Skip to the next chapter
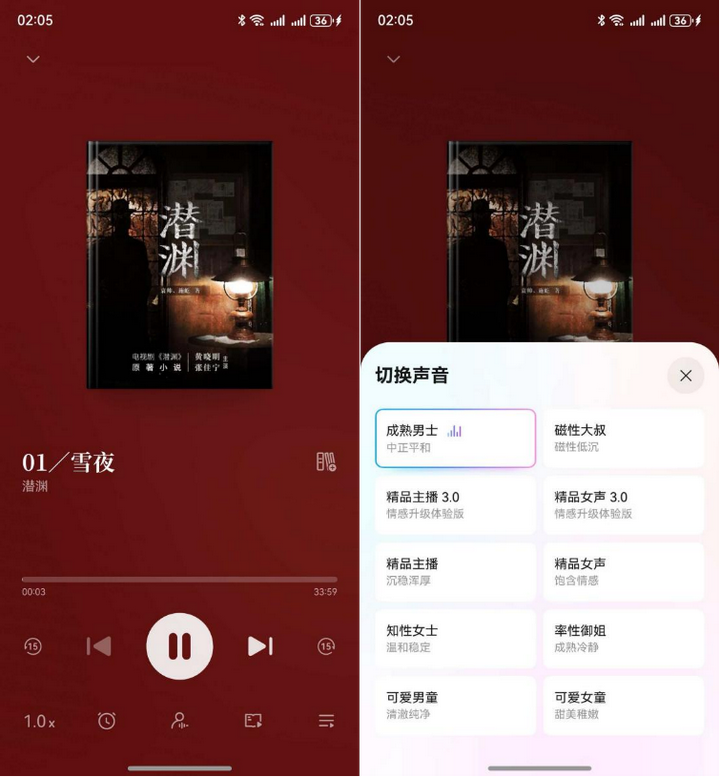 pos(260,646)
